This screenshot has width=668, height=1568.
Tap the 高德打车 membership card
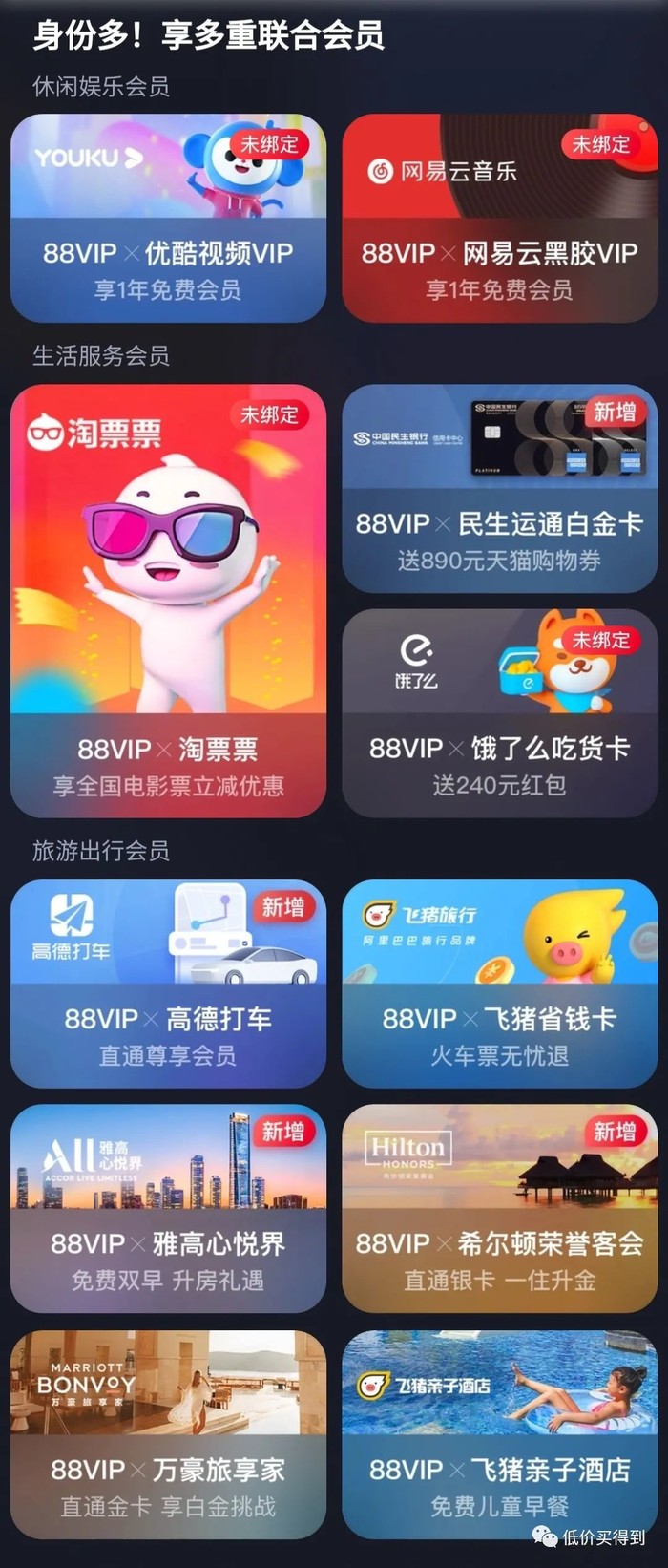168,984
